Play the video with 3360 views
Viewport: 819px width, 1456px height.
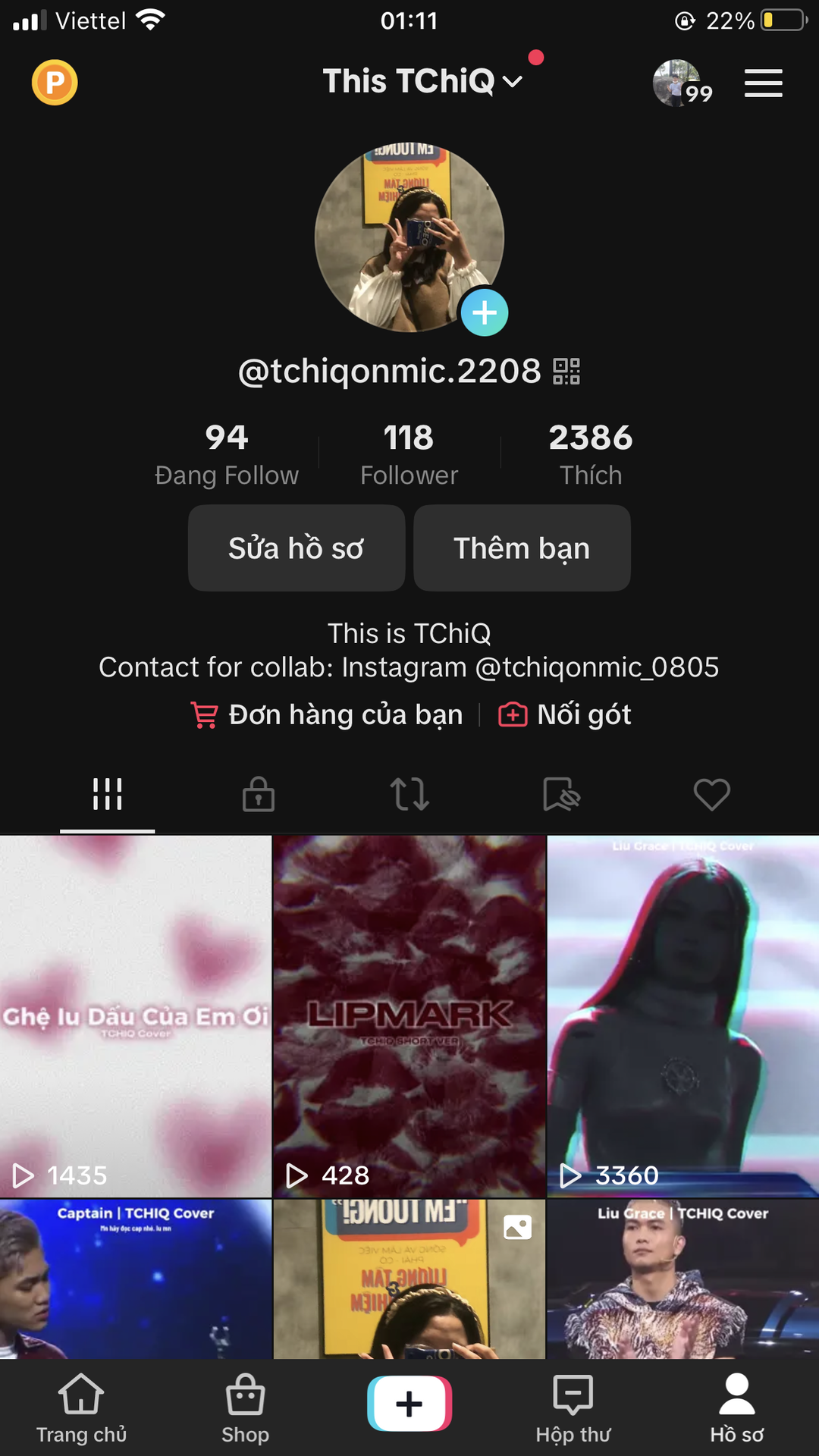(x=683, y=1016)
